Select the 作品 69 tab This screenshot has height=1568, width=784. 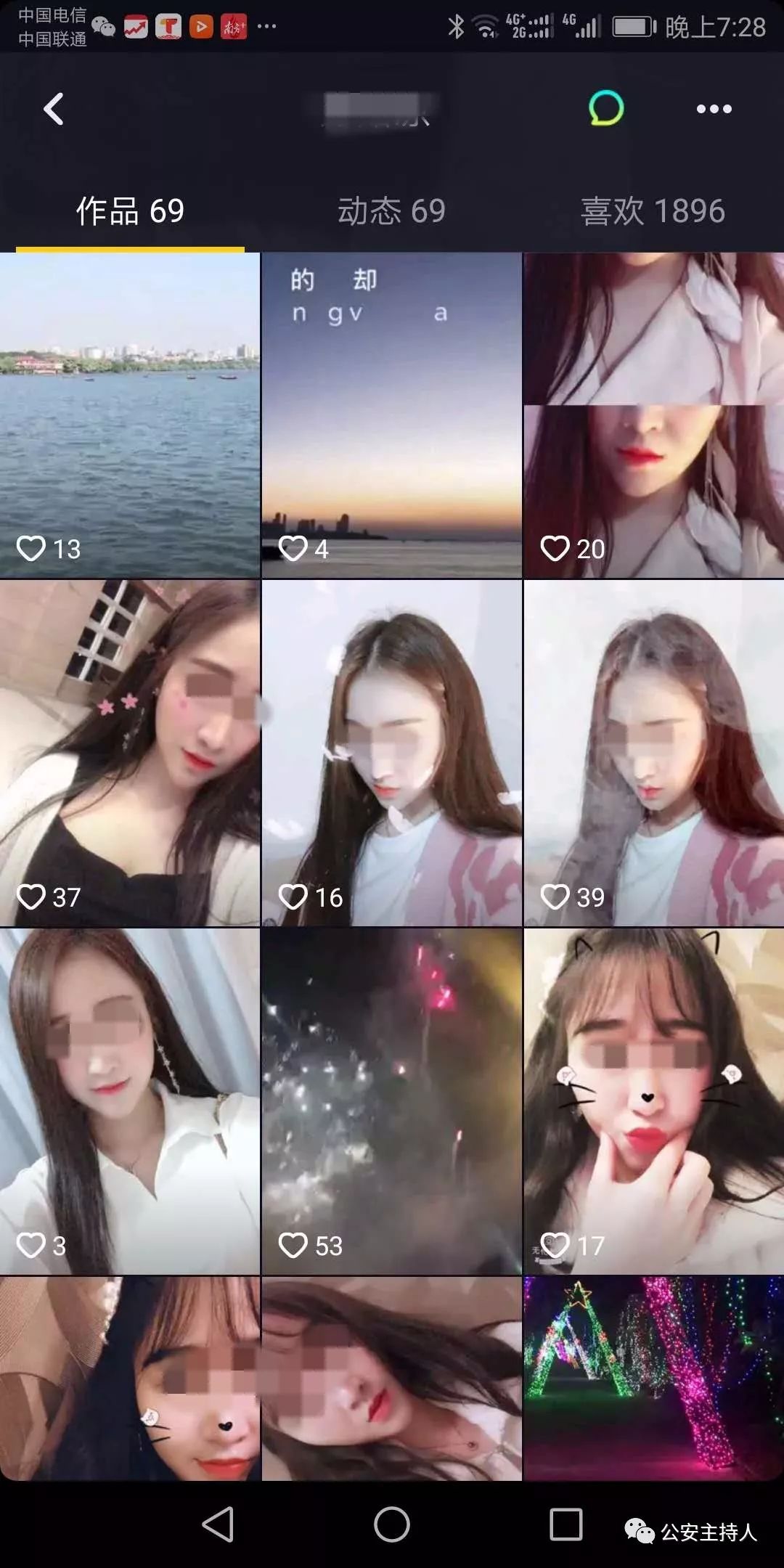(130, 211)
